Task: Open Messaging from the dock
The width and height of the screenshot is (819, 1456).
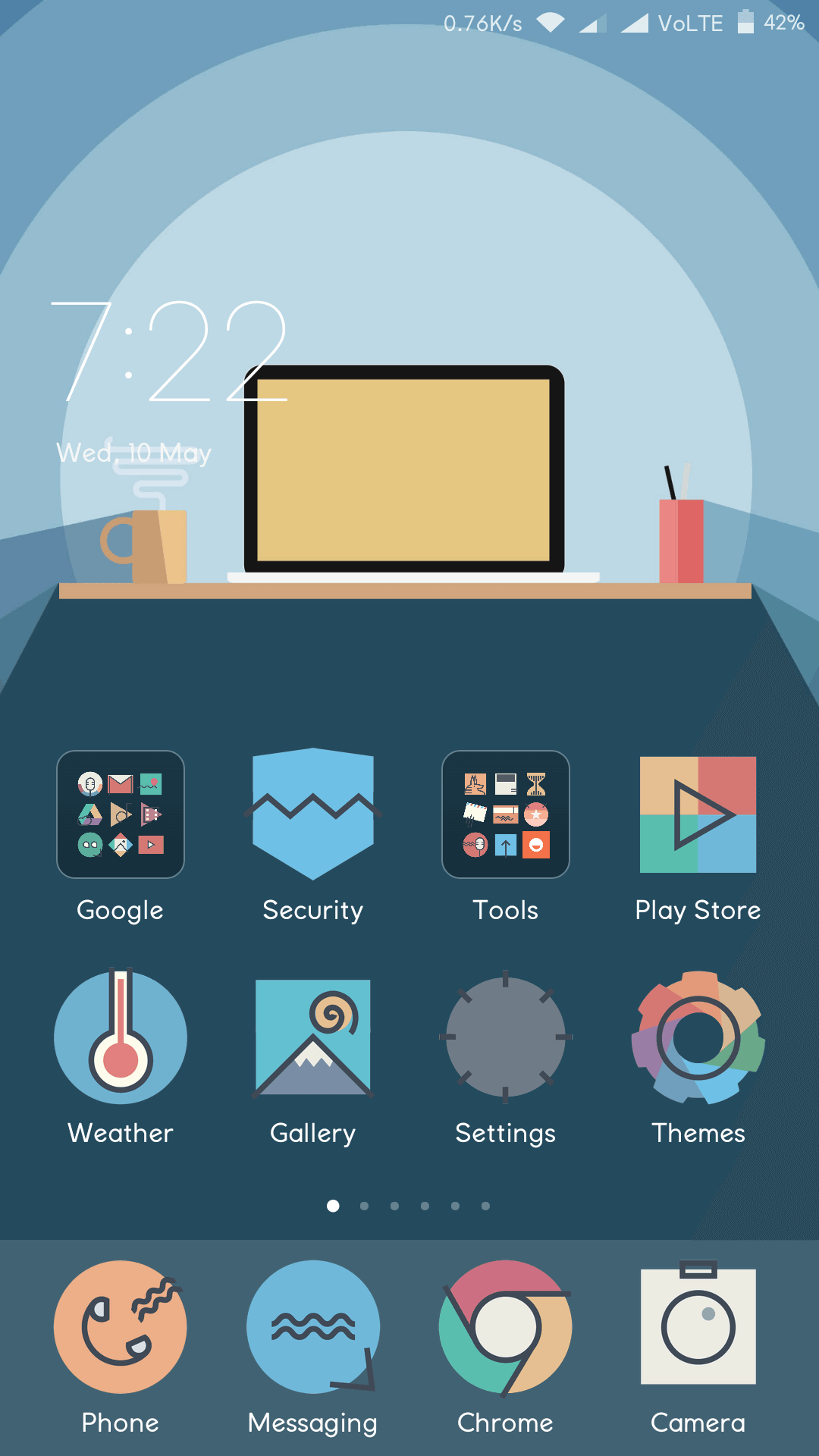Action: 312,1327
